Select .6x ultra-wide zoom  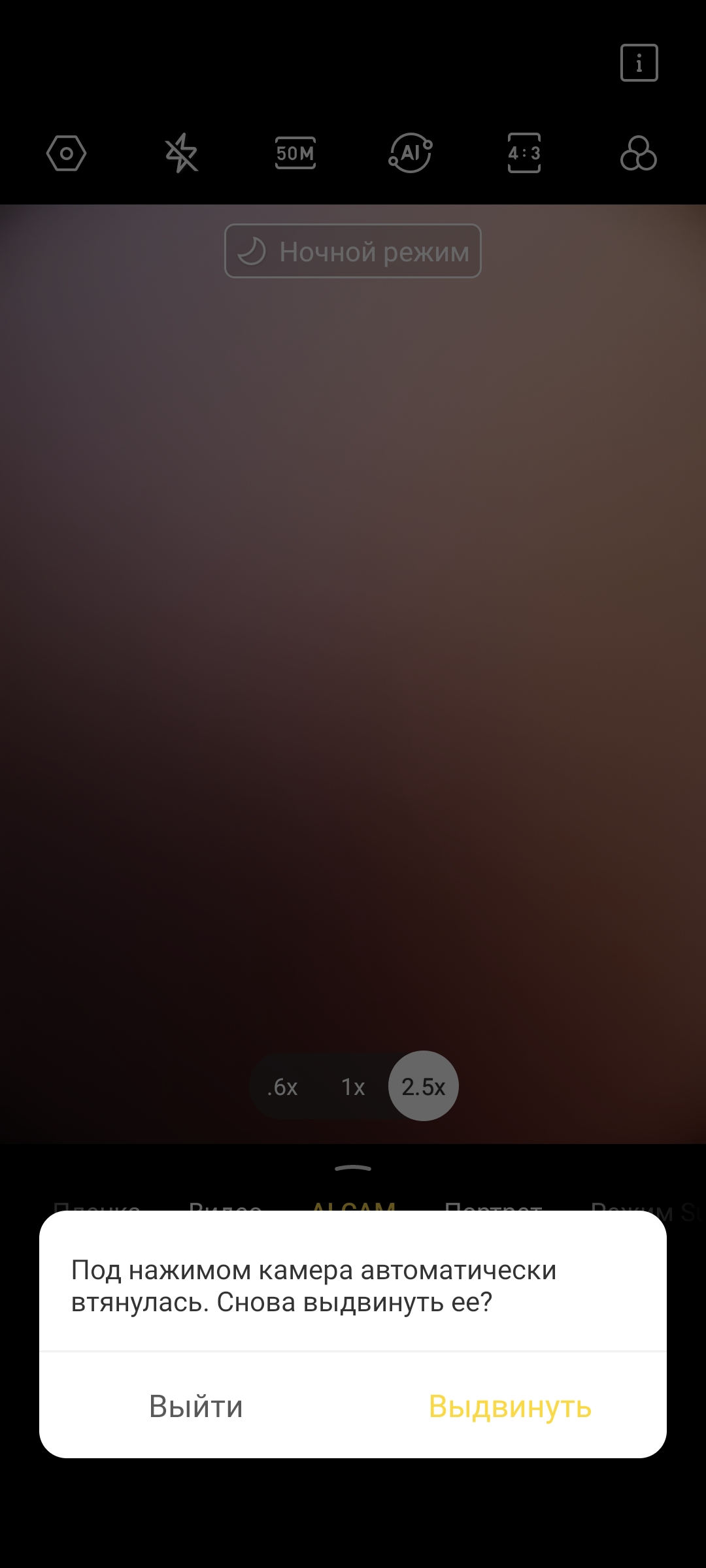[x=282, y=1087]
